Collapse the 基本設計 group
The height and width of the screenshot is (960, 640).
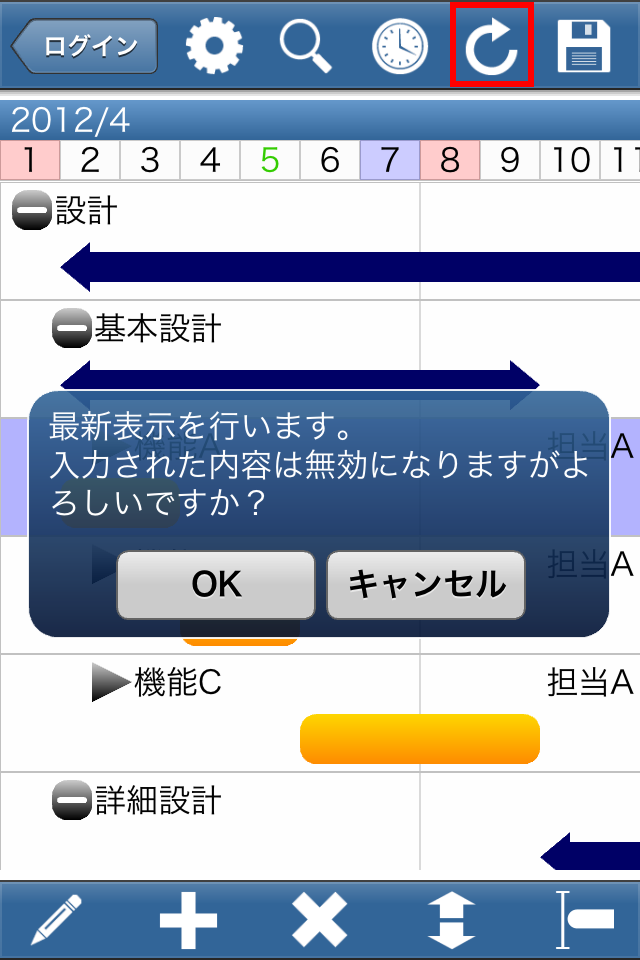pyautogui.click(x=71, y=329)
